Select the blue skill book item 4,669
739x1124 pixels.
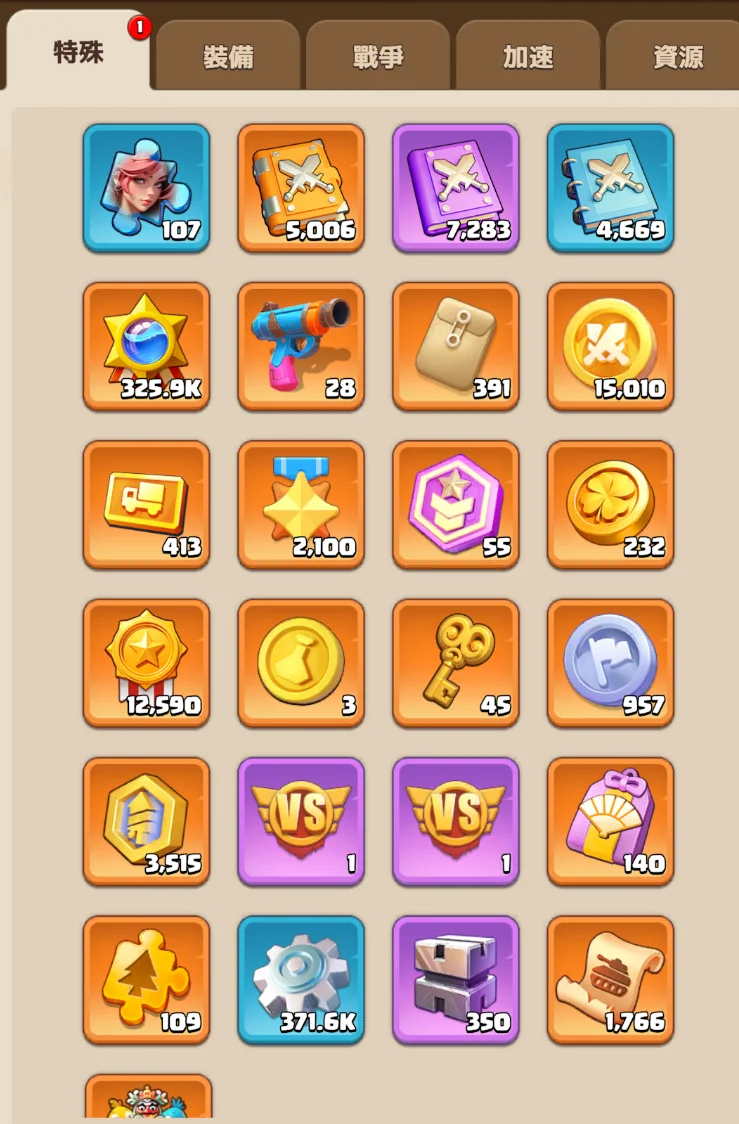[x=611, y=187]
